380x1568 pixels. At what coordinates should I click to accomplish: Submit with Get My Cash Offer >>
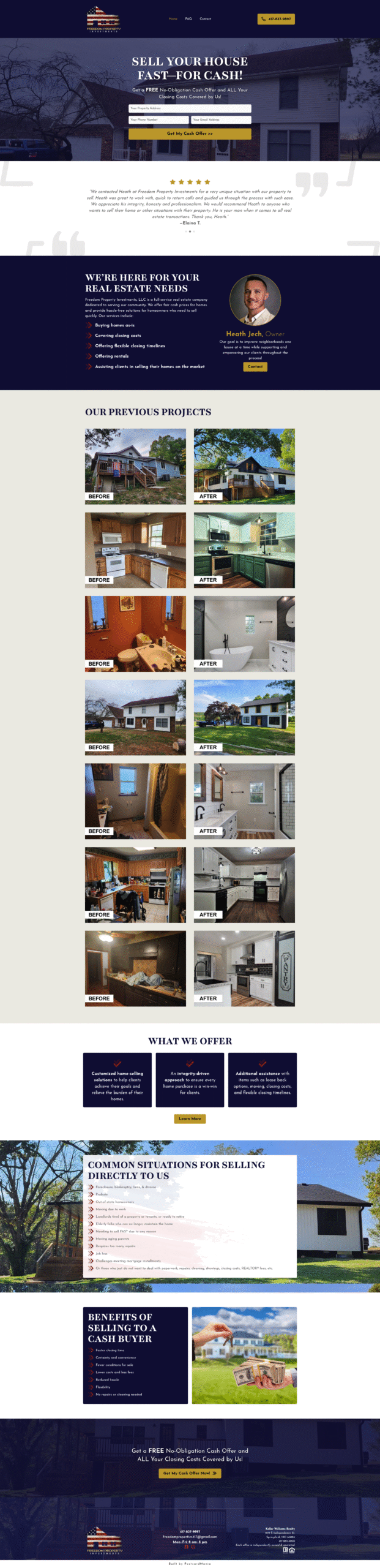click(190, 134)
